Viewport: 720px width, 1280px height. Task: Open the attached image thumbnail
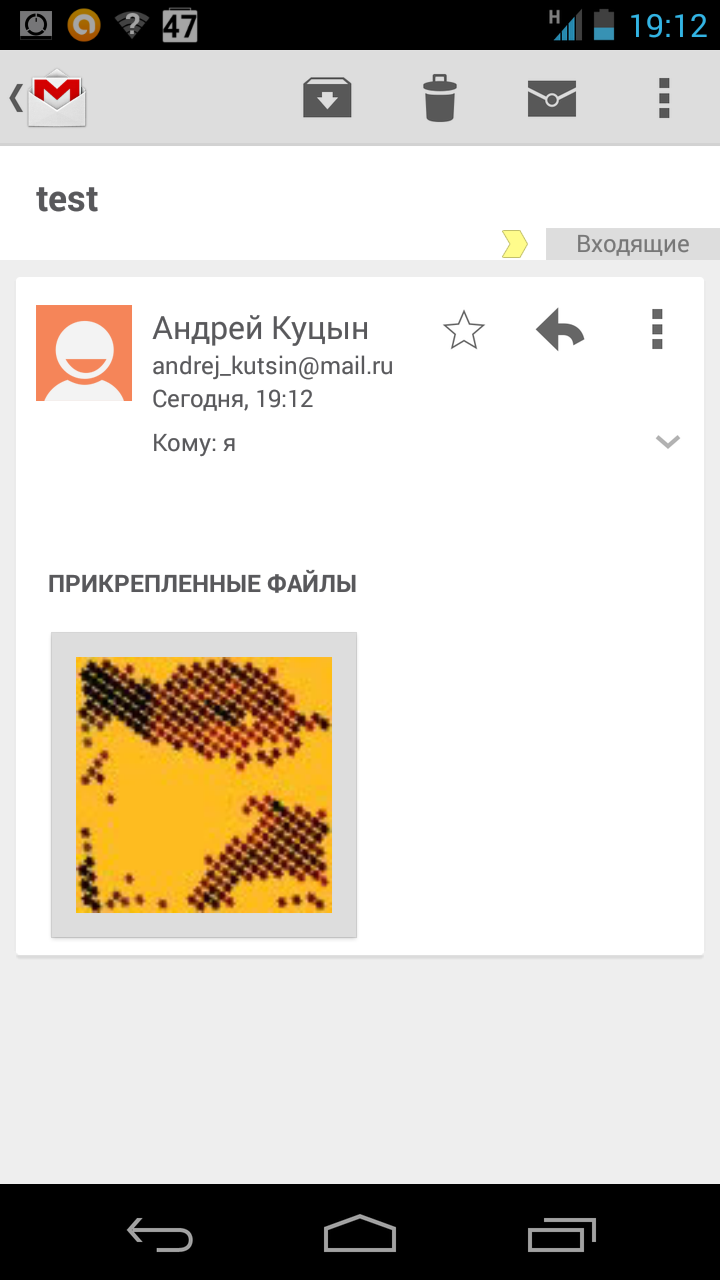204,785
